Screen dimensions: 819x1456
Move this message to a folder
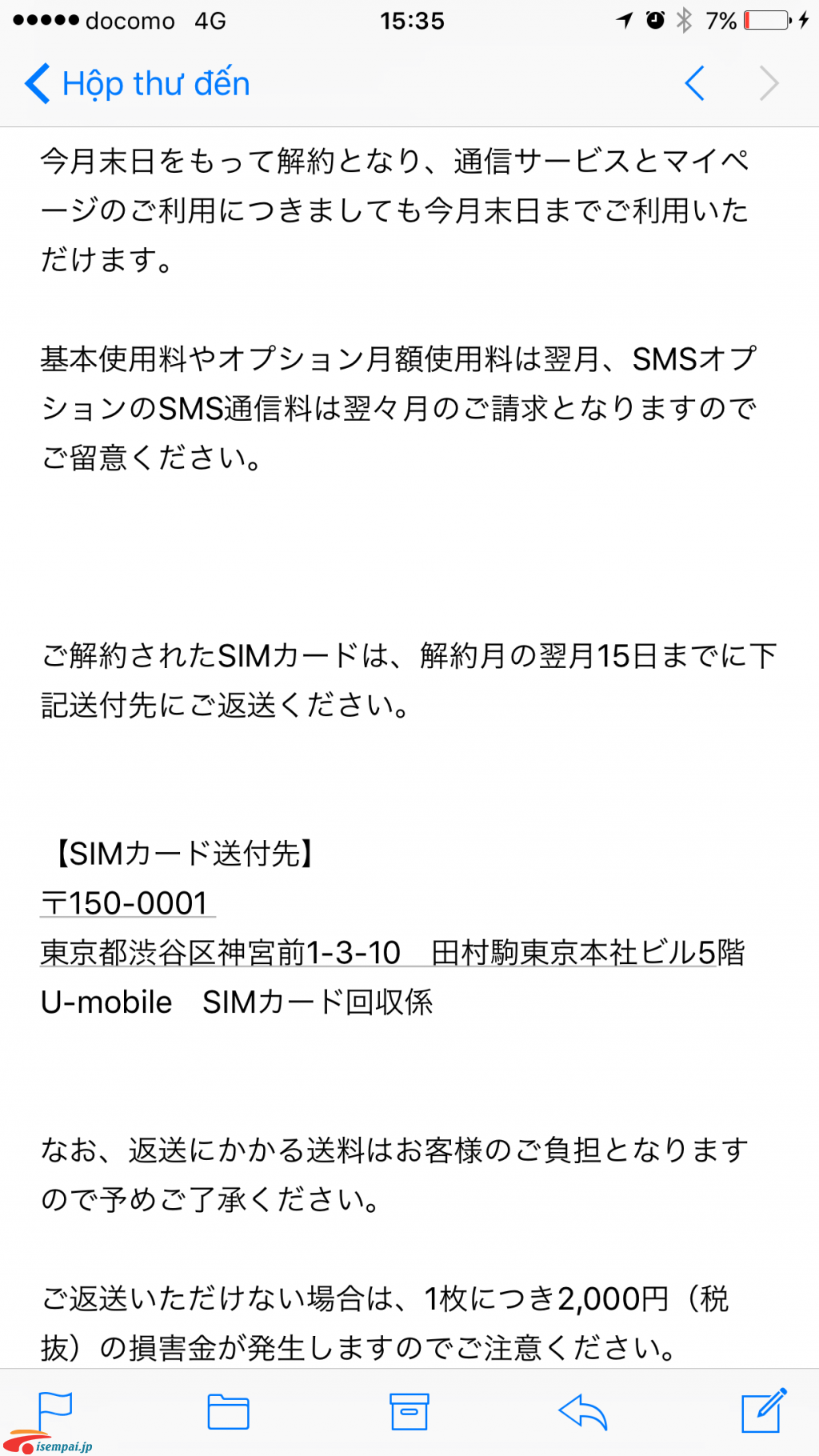(228, 1412)
